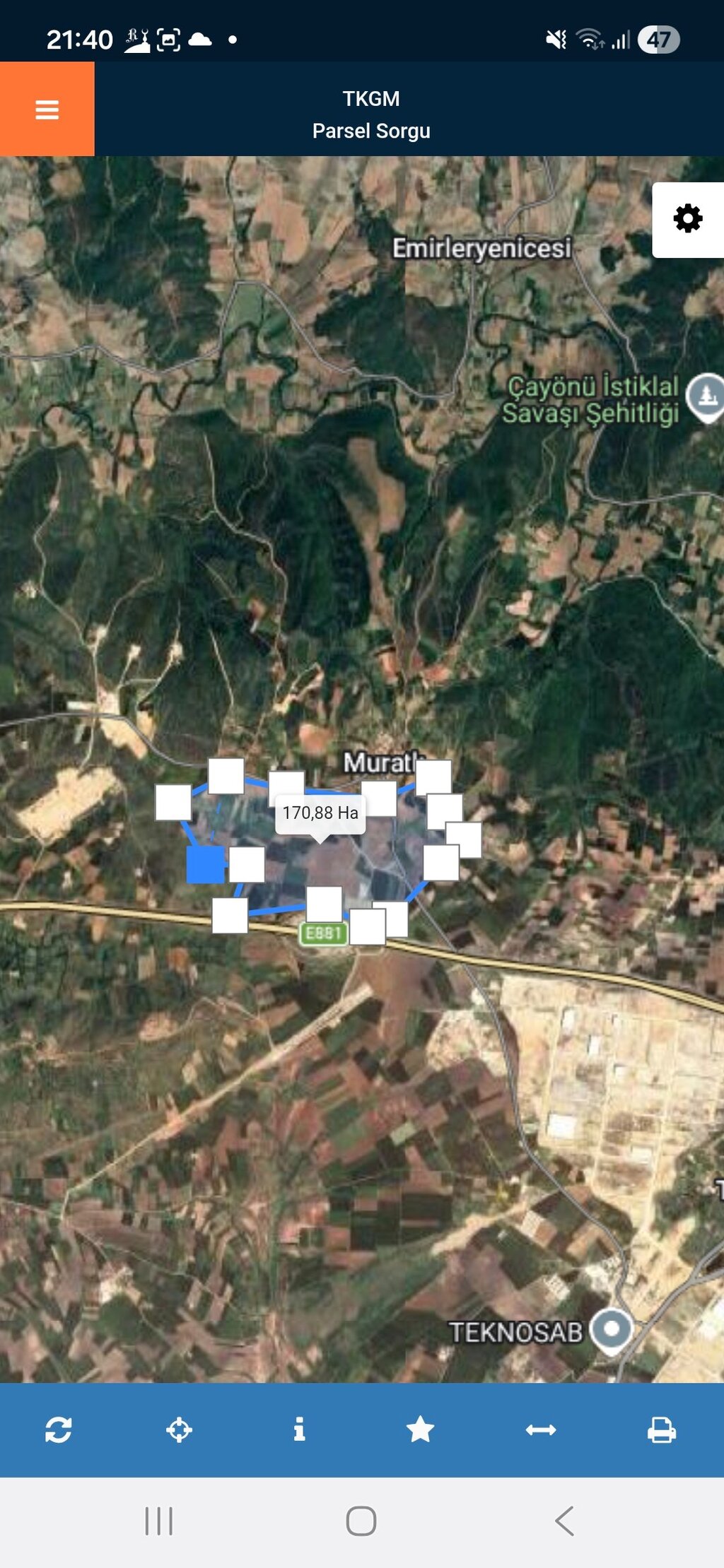The image size is (724, 1568).
Task: Go back using system navigation
Action: click(x=564, y=1521)
